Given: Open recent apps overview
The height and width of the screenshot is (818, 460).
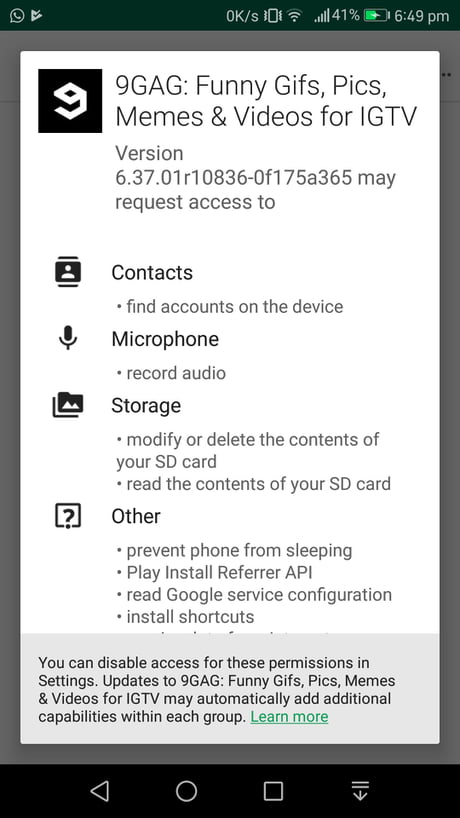Looking at the screenshot, I should pyautogui.click(x=273, y=791).
